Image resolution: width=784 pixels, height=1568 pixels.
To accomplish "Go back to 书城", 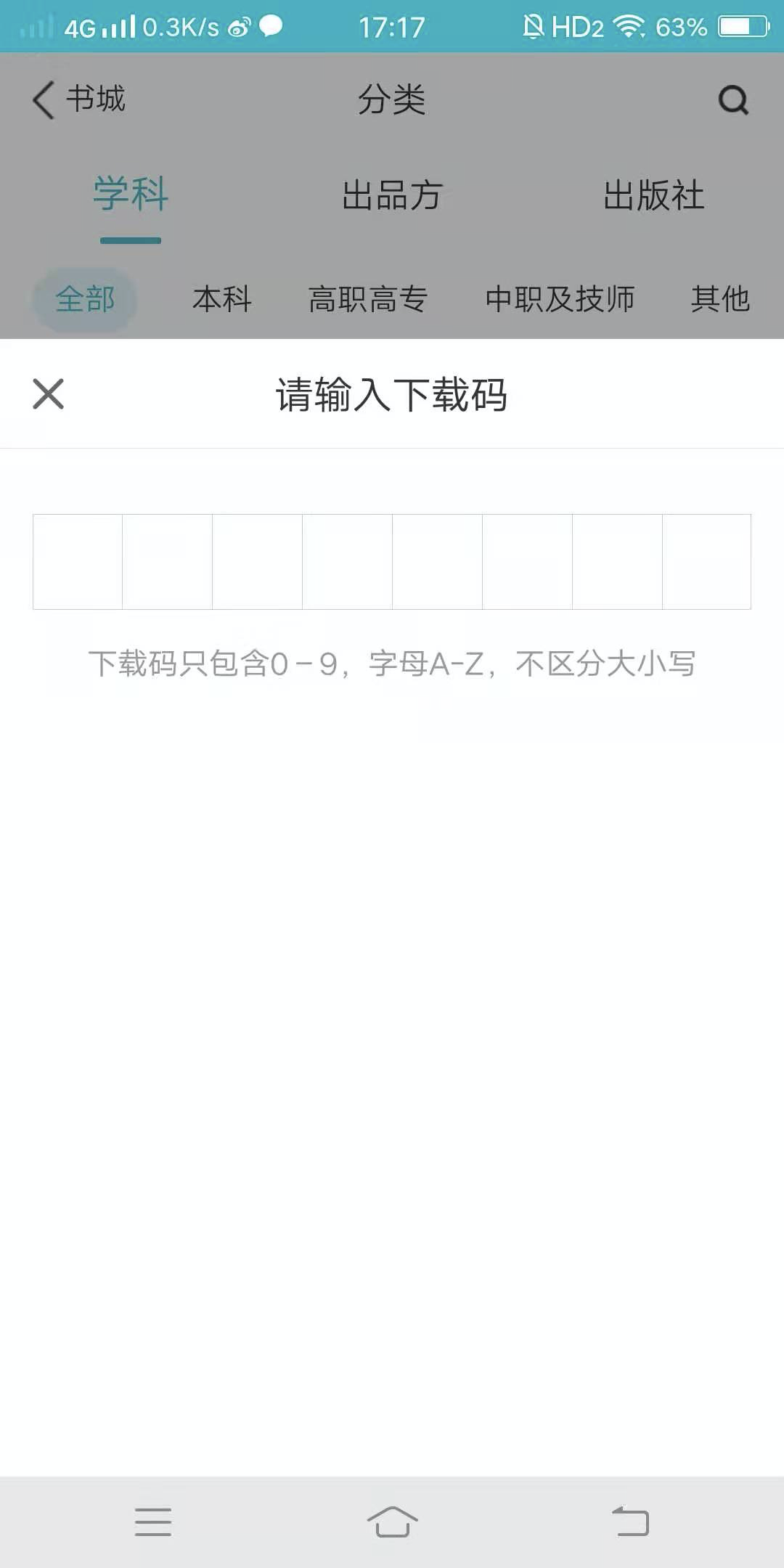I will pyautogui.click(x=79, y=99).
